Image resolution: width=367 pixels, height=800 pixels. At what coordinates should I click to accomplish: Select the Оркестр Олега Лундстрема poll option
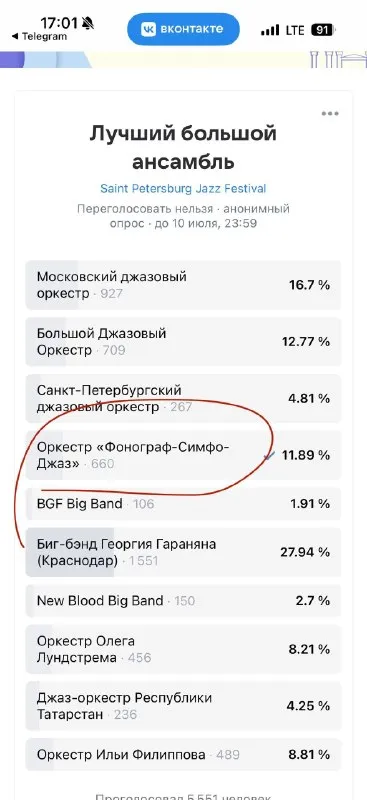click(x=183, y=649)
